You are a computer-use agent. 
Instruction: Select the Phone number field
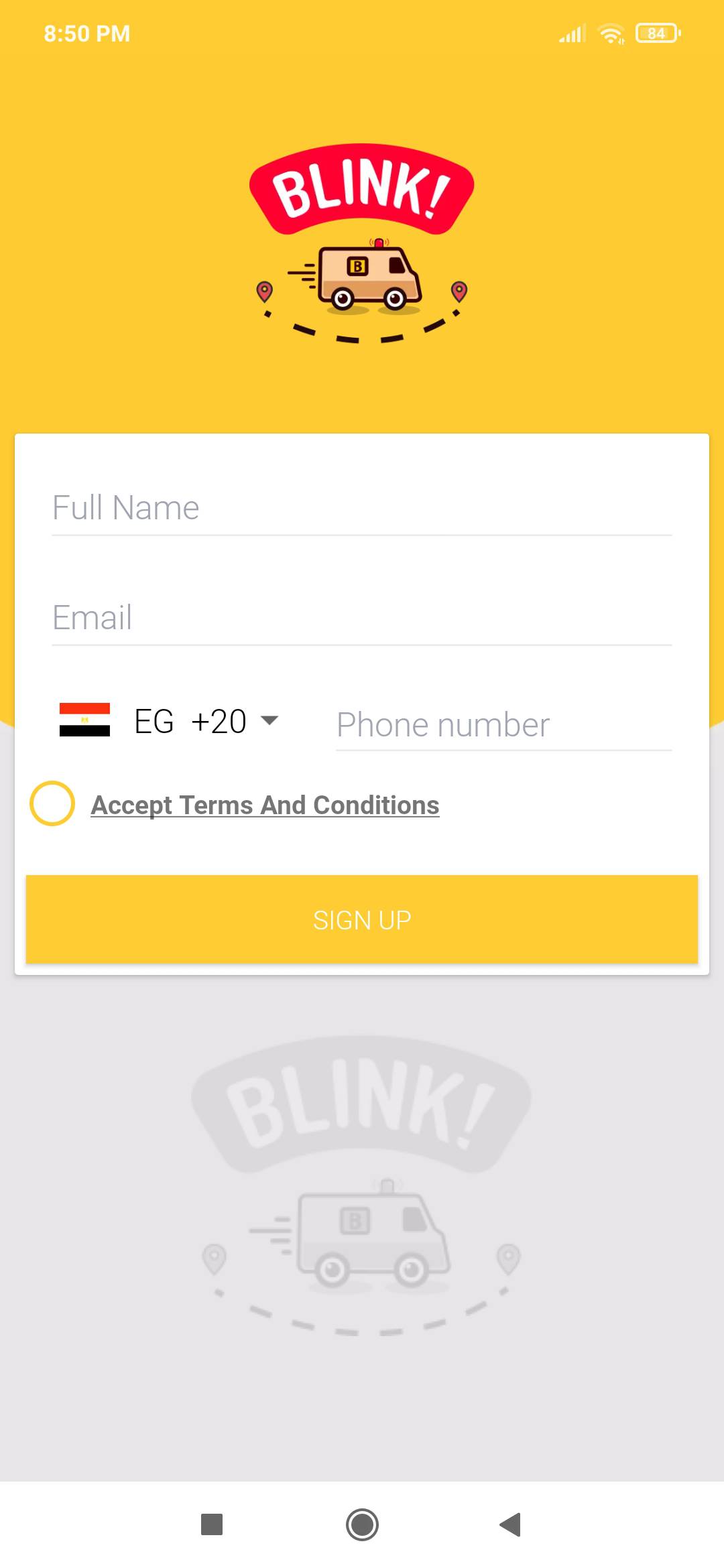pos(503,725)
